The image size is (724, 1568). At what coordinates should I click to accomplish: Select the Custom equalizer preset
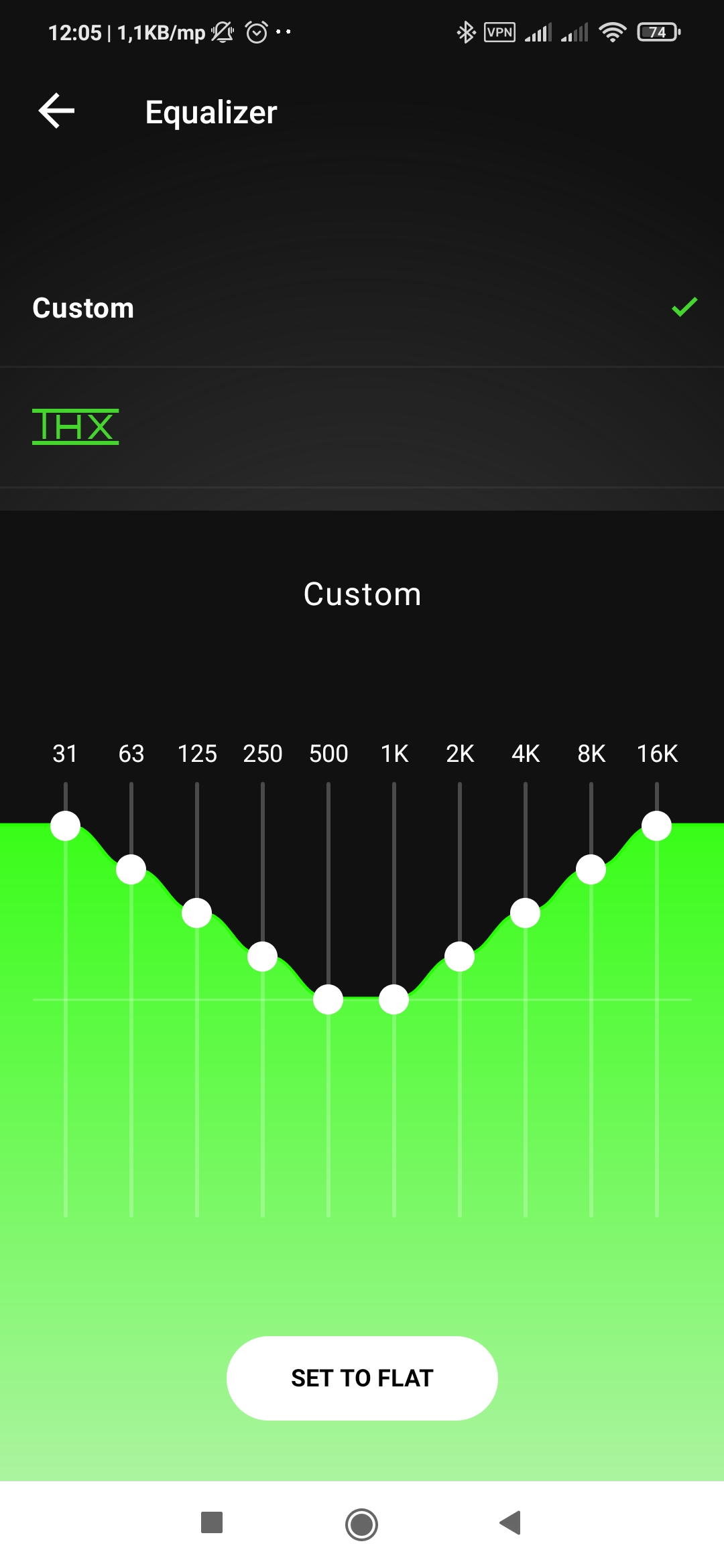pyautogui.click(x=362, y=308)
